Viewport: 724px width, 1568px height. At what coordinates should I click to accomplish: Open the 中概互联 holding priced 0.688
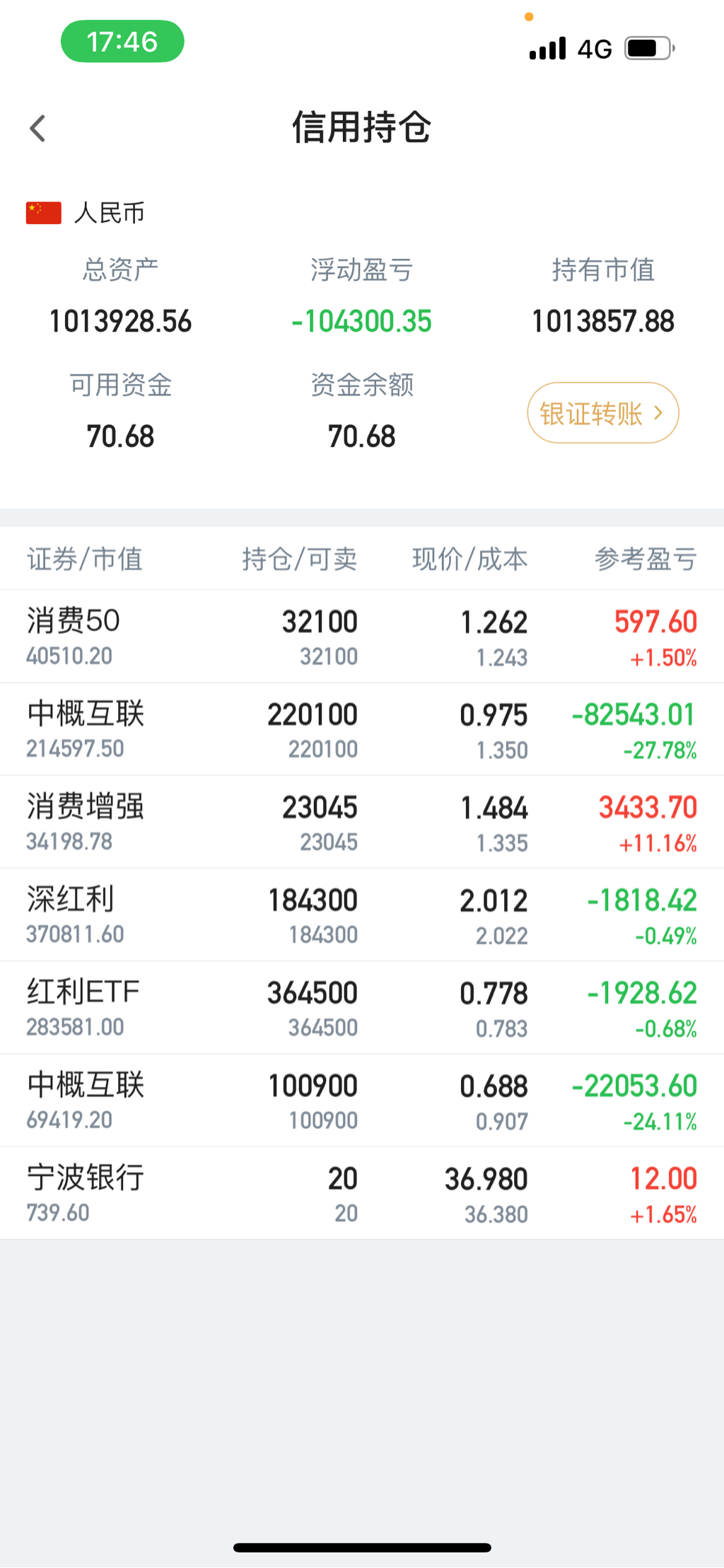(x=362, y=1100)
